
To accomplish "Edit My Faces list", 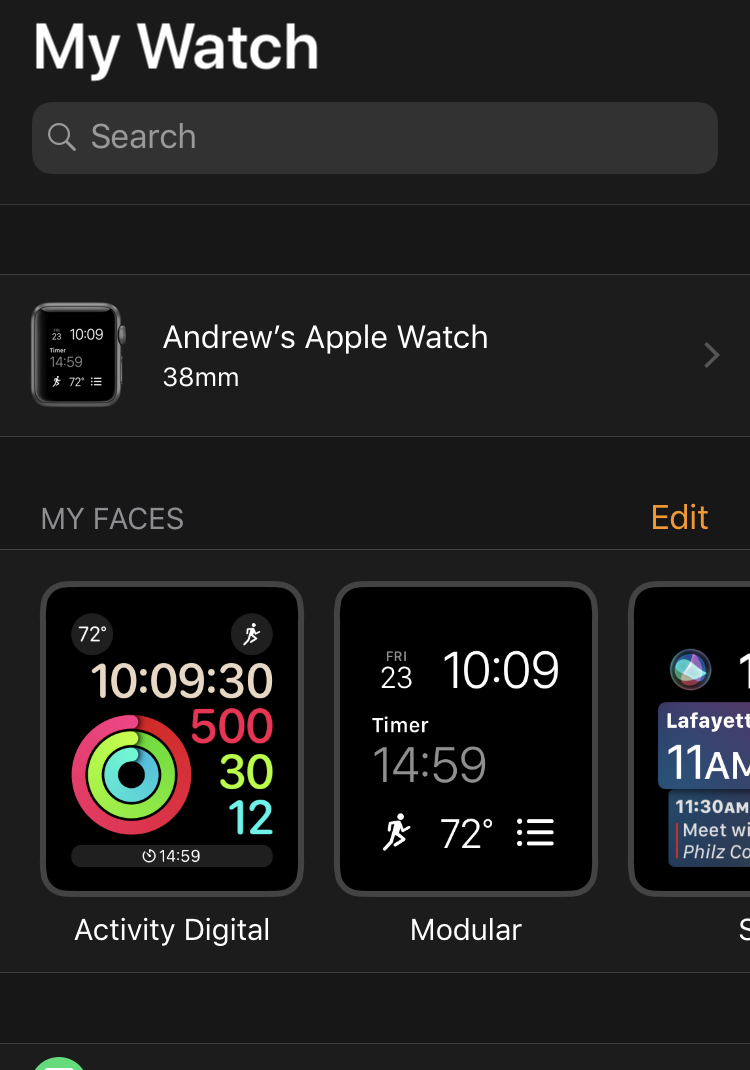I will [679, 517].
